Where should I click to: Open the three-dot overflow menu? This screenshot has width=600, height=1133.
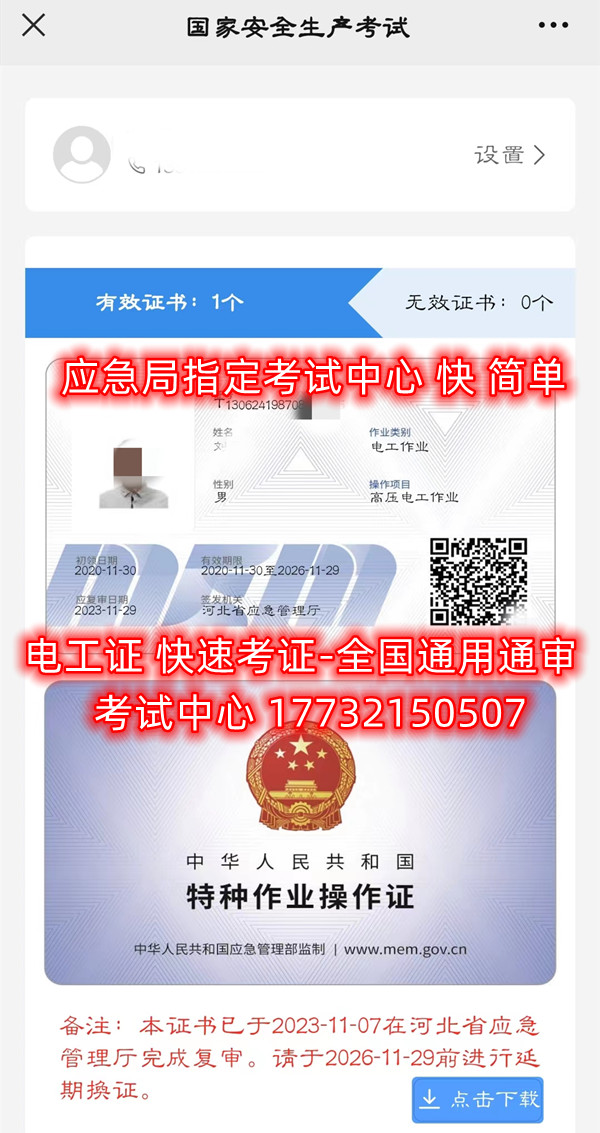(553, 26)
